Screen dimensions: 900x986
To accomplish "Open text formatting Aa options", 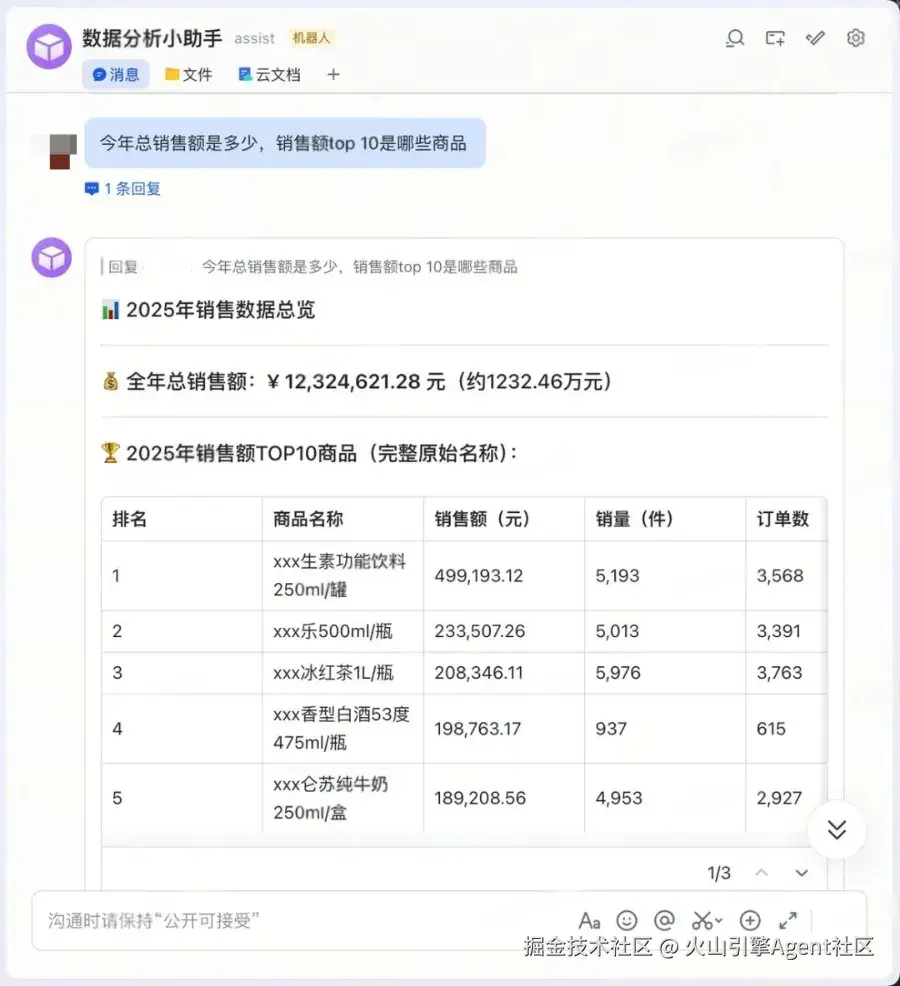I will point(589,920).
